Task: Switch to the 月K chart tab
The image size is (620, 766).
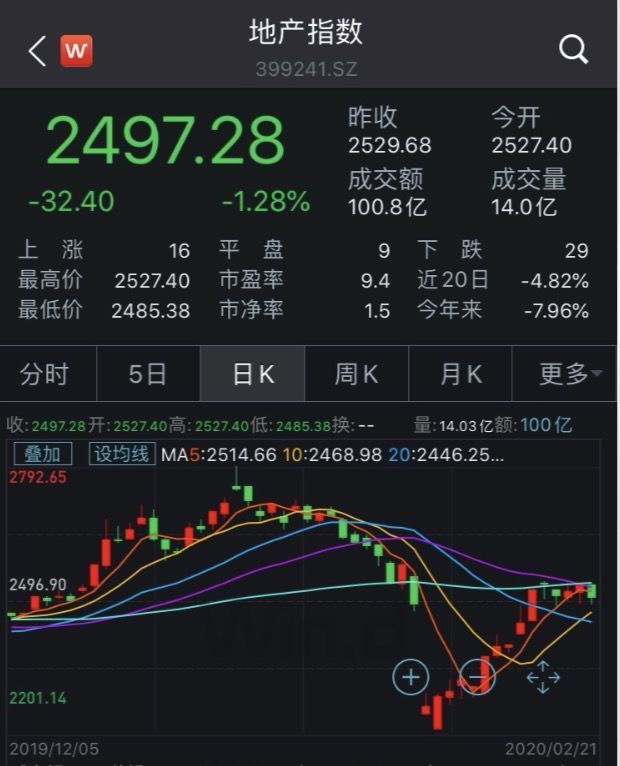Action: (x=460, y=375)
